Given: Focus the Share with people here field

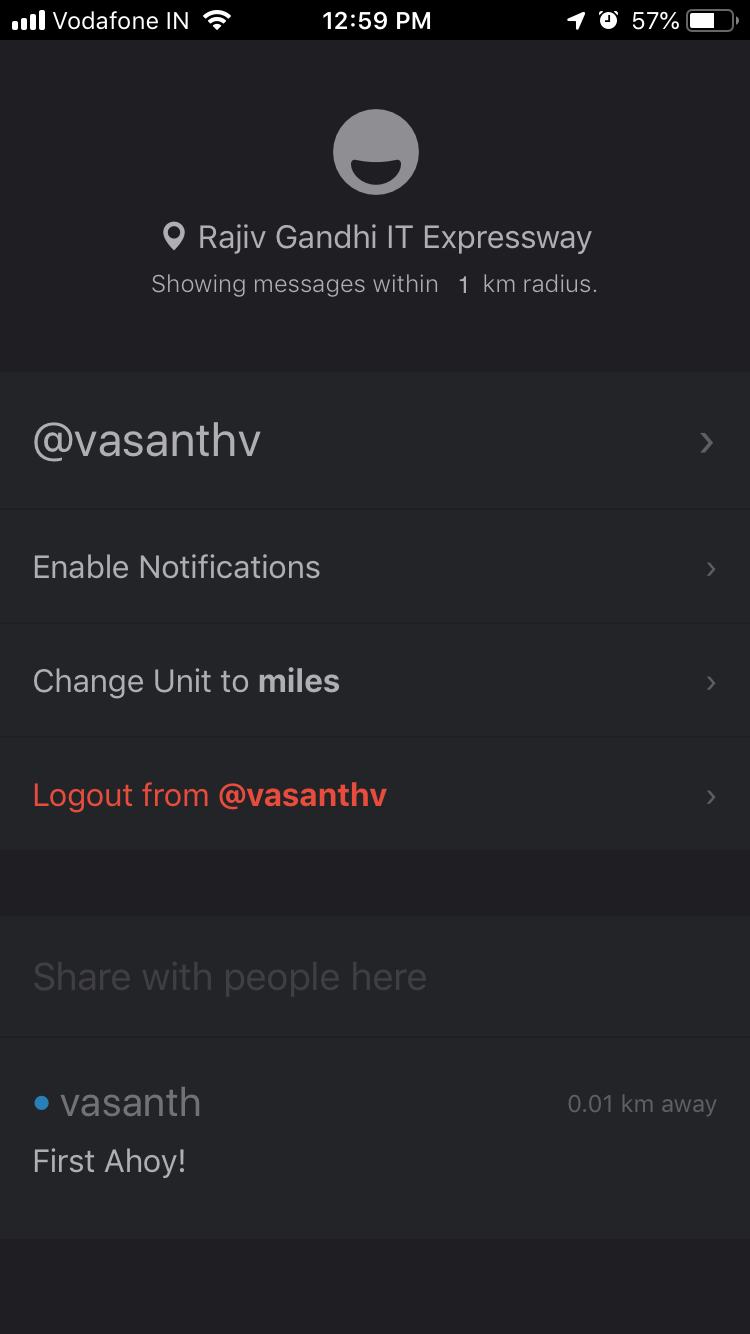Looking at the screenshot, I should tap(375, 977).
